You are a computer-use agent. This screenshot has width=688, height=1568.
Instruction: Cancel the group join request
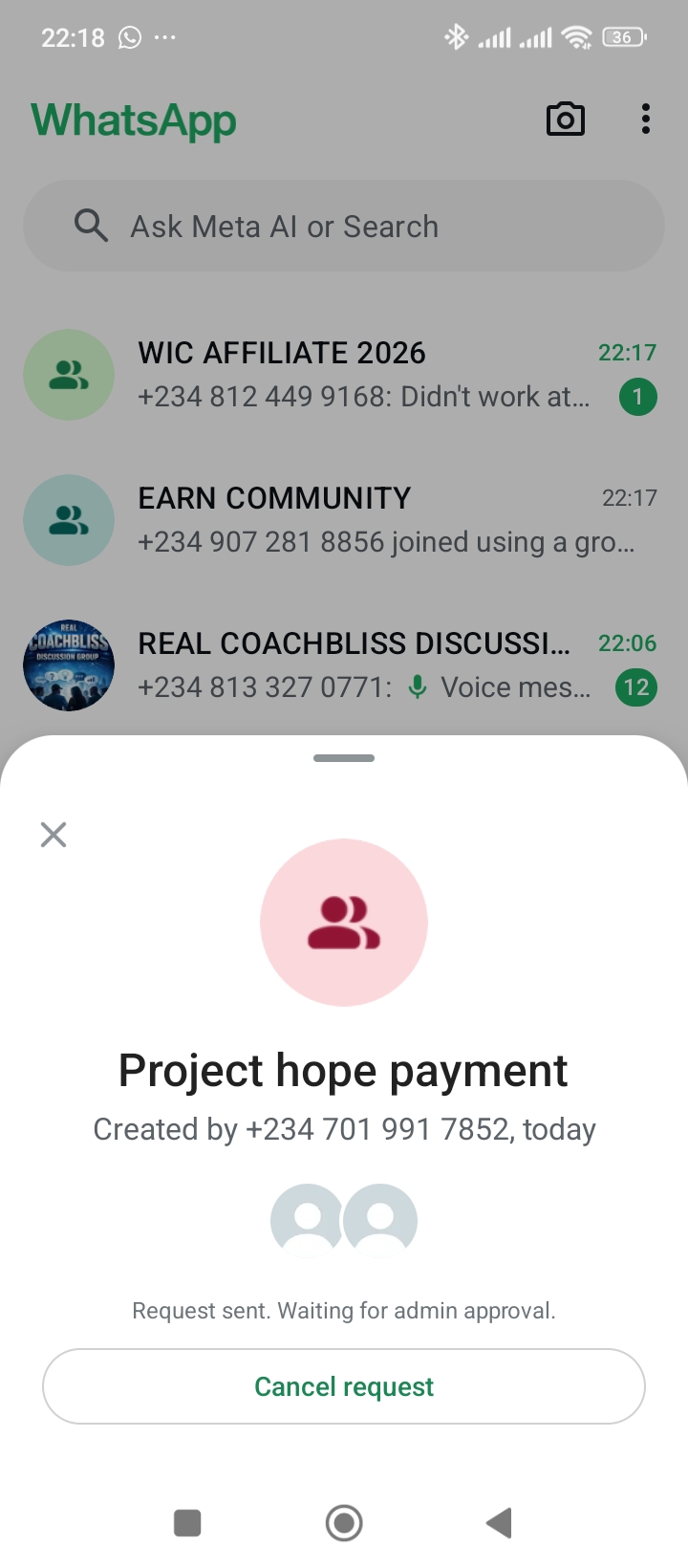344,1386
